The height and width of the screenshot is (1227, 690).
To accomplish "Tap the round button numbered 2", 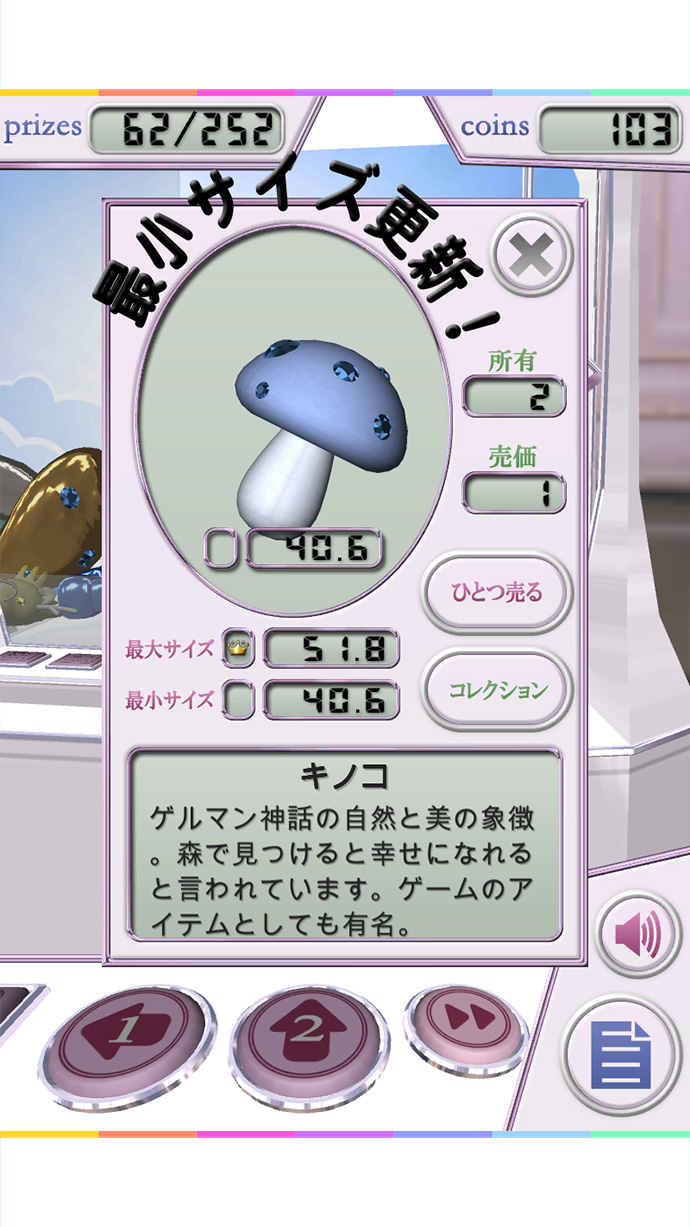I will 308,1030.
